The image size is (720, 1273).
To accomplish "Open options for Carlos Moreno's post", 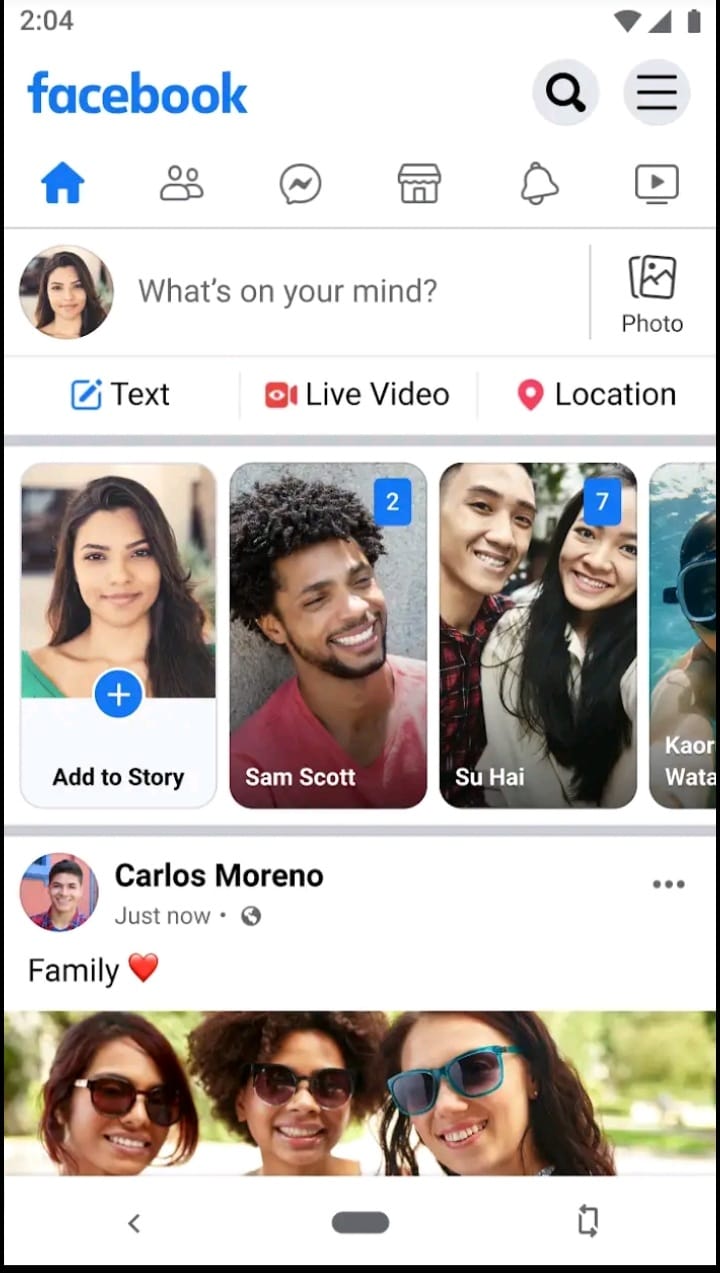I will [x=668, y=884].
